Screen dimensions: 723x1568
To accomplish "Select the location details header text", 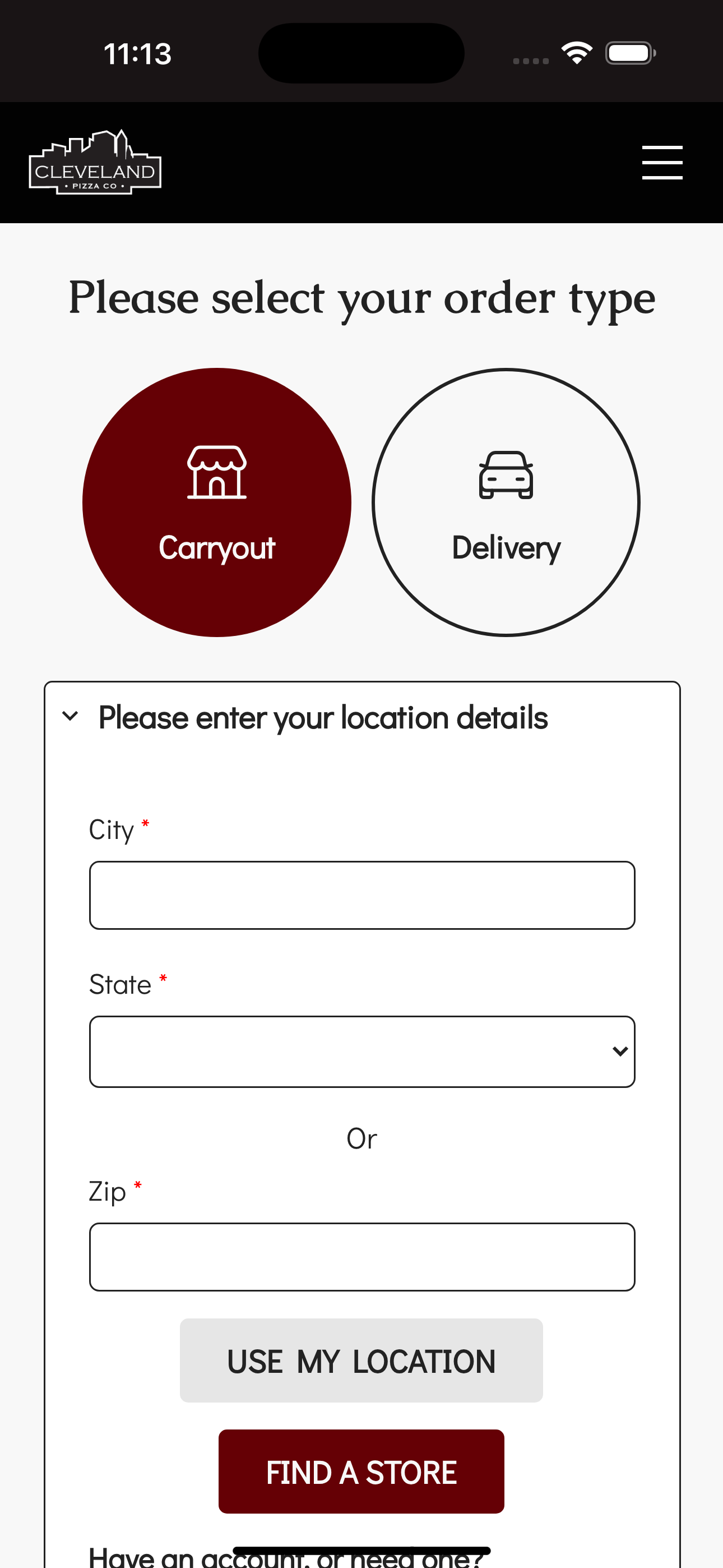I will [323, 717].
